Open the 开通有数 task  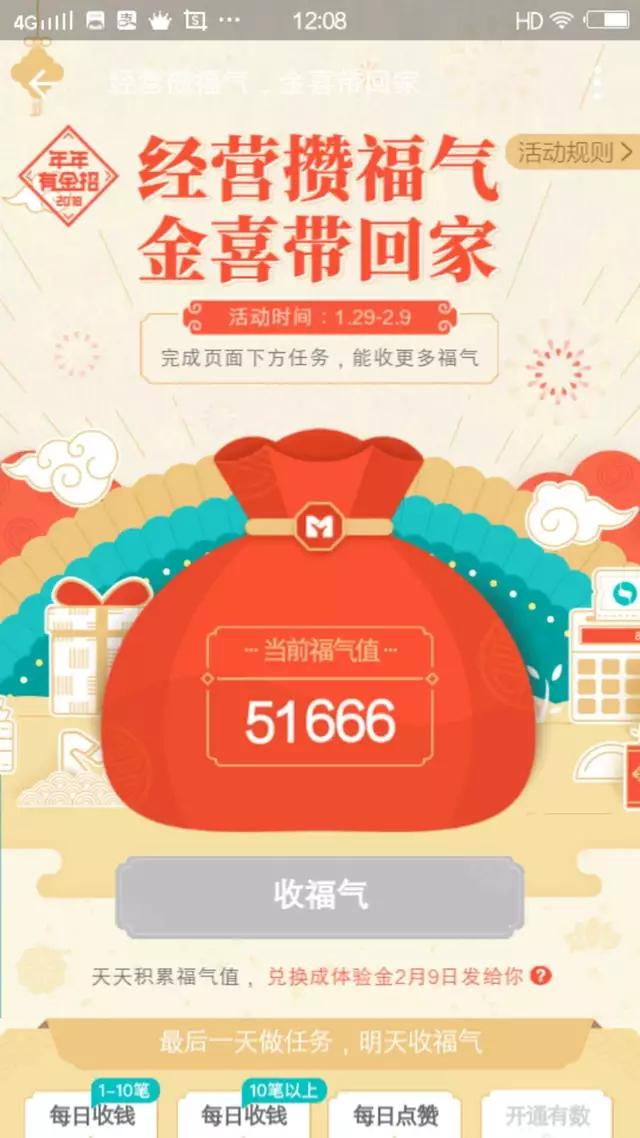tap(547, 1115)
